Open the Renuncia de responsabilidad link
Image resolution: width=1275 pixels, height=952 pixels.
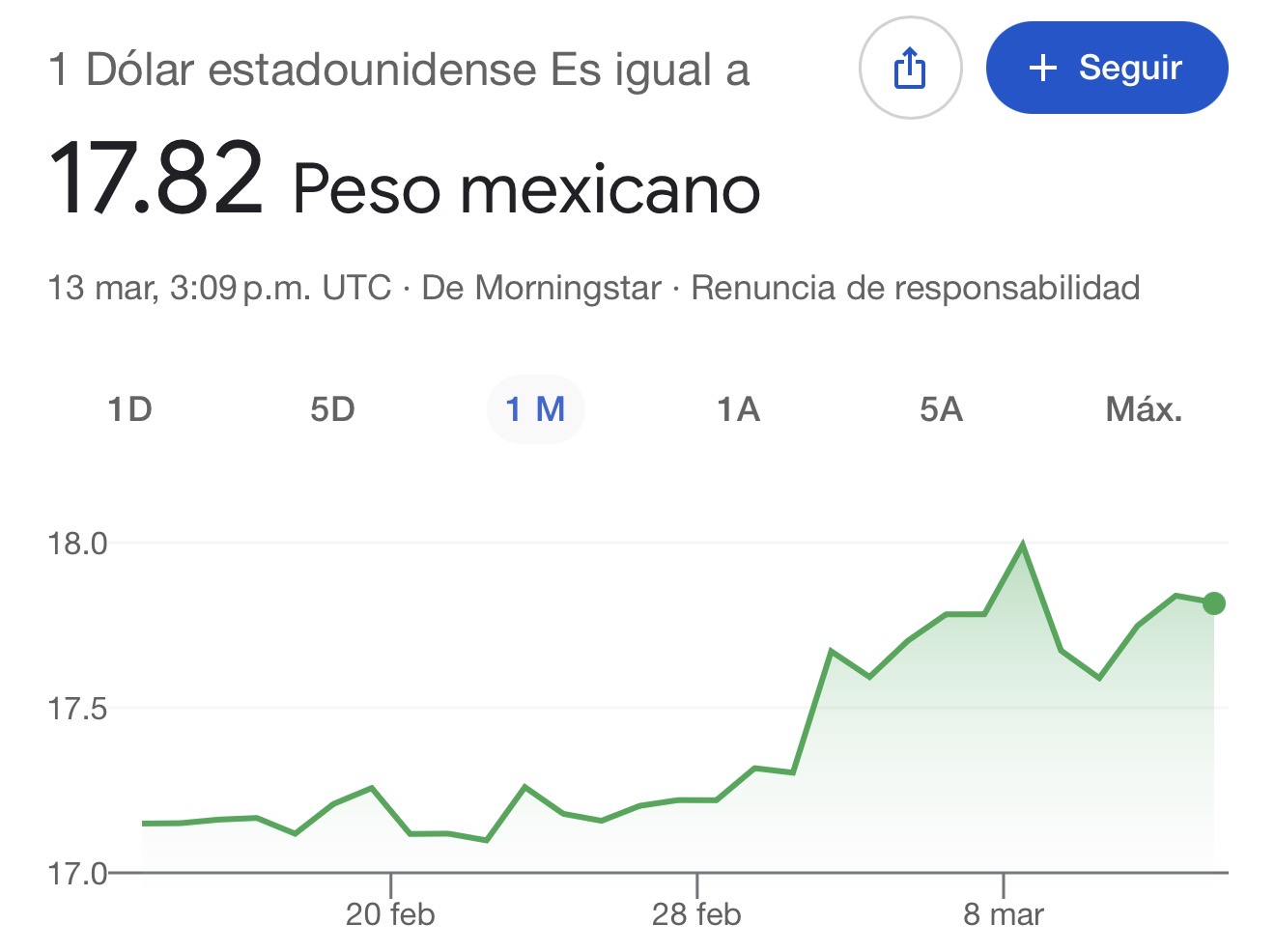(x=915, y=288)
